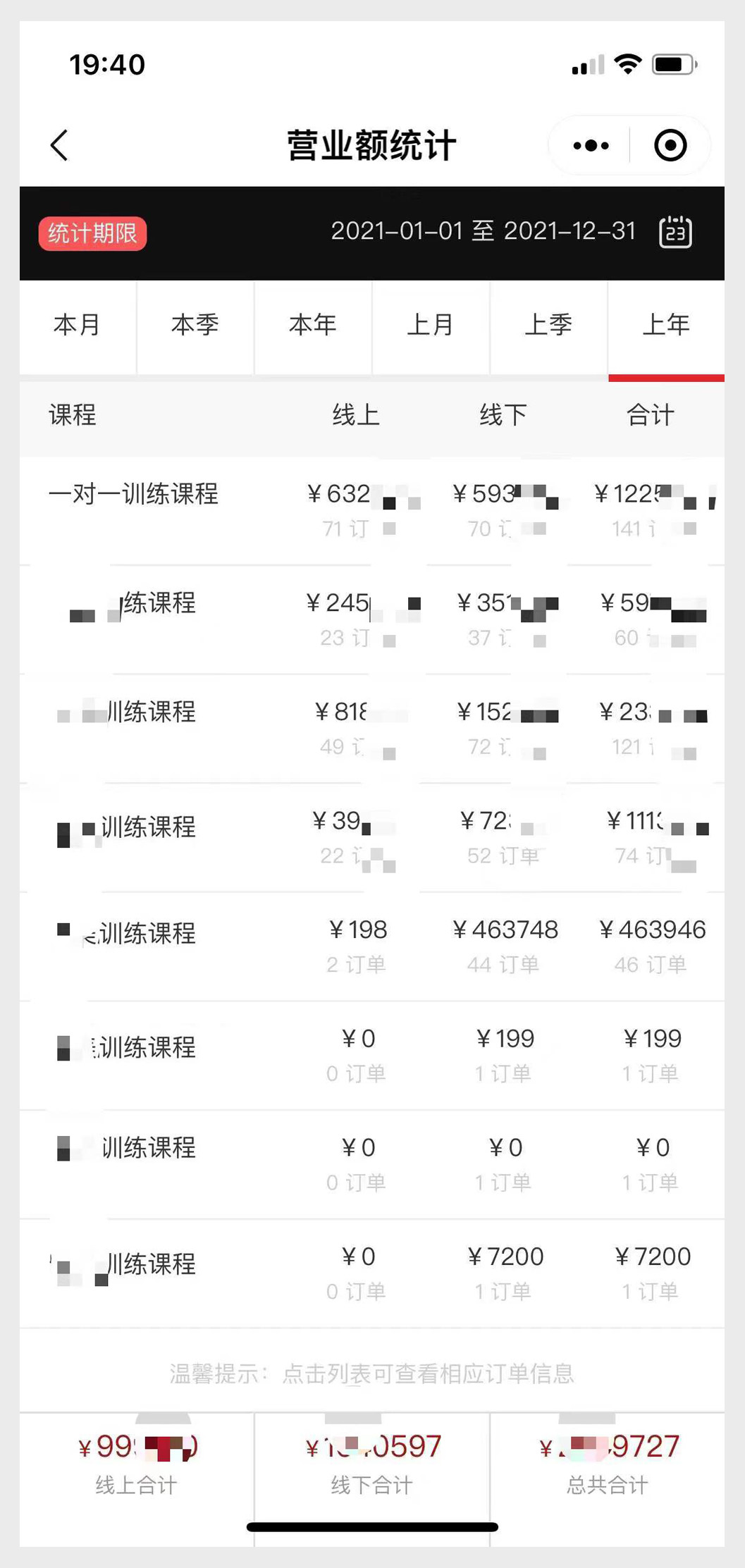Select the 上月 tab
The image size is (745, 1568).
pyautogui.click(x=431, y=326)
